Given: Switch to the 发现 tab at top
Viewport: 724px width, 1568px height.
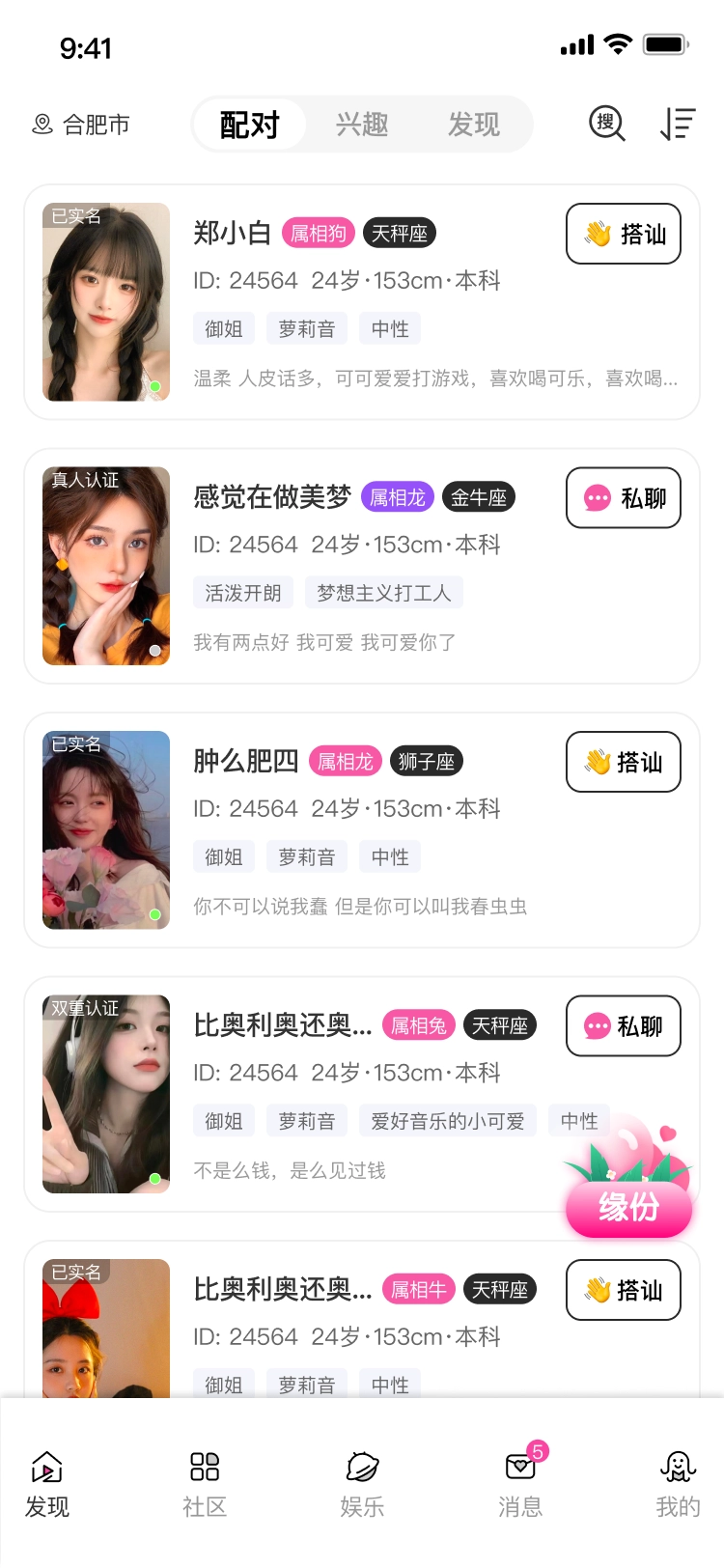Looking at the screenshot, I should pyautogui.click(x=473, y=125).
